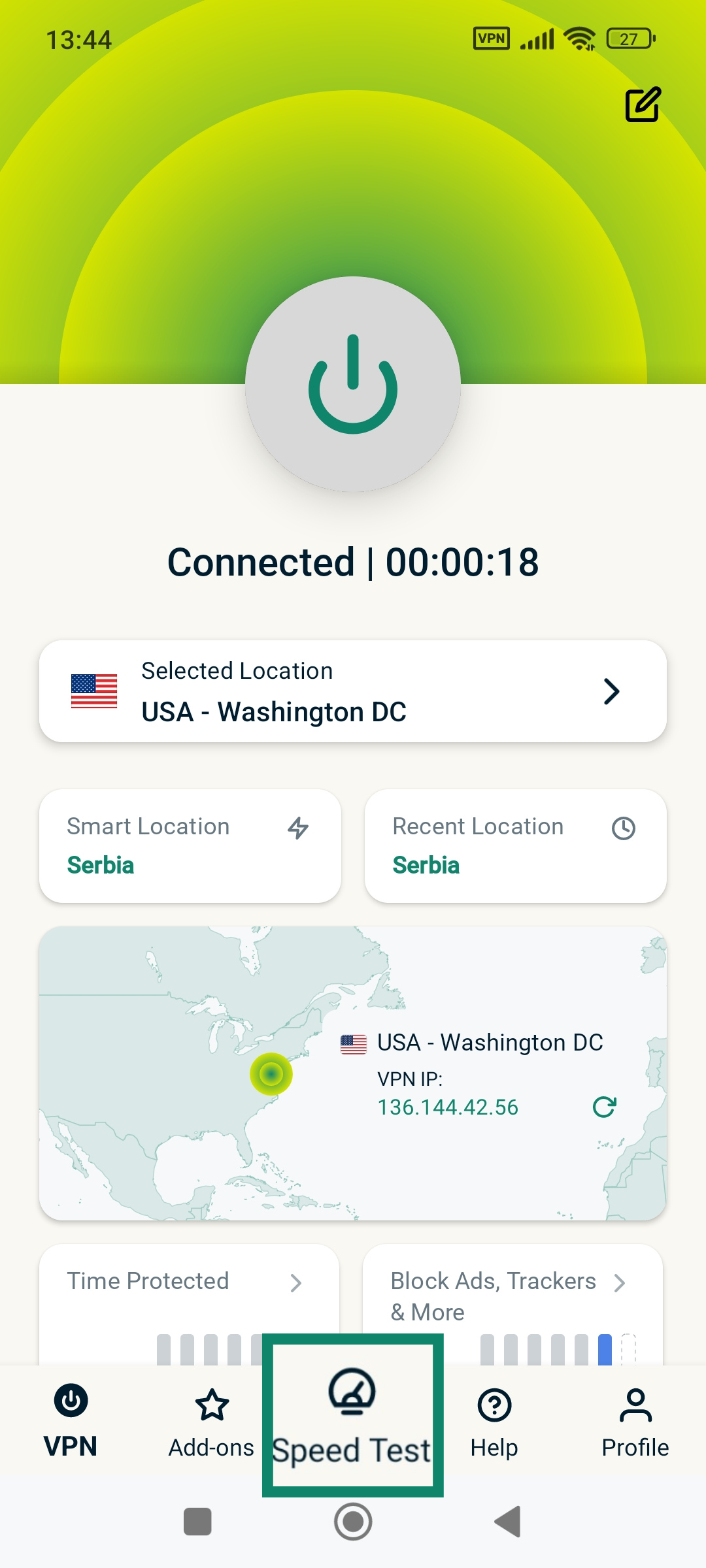Expand the Selected Location card chevron
Screen dimensions: 706x1568
click(611, 691)
